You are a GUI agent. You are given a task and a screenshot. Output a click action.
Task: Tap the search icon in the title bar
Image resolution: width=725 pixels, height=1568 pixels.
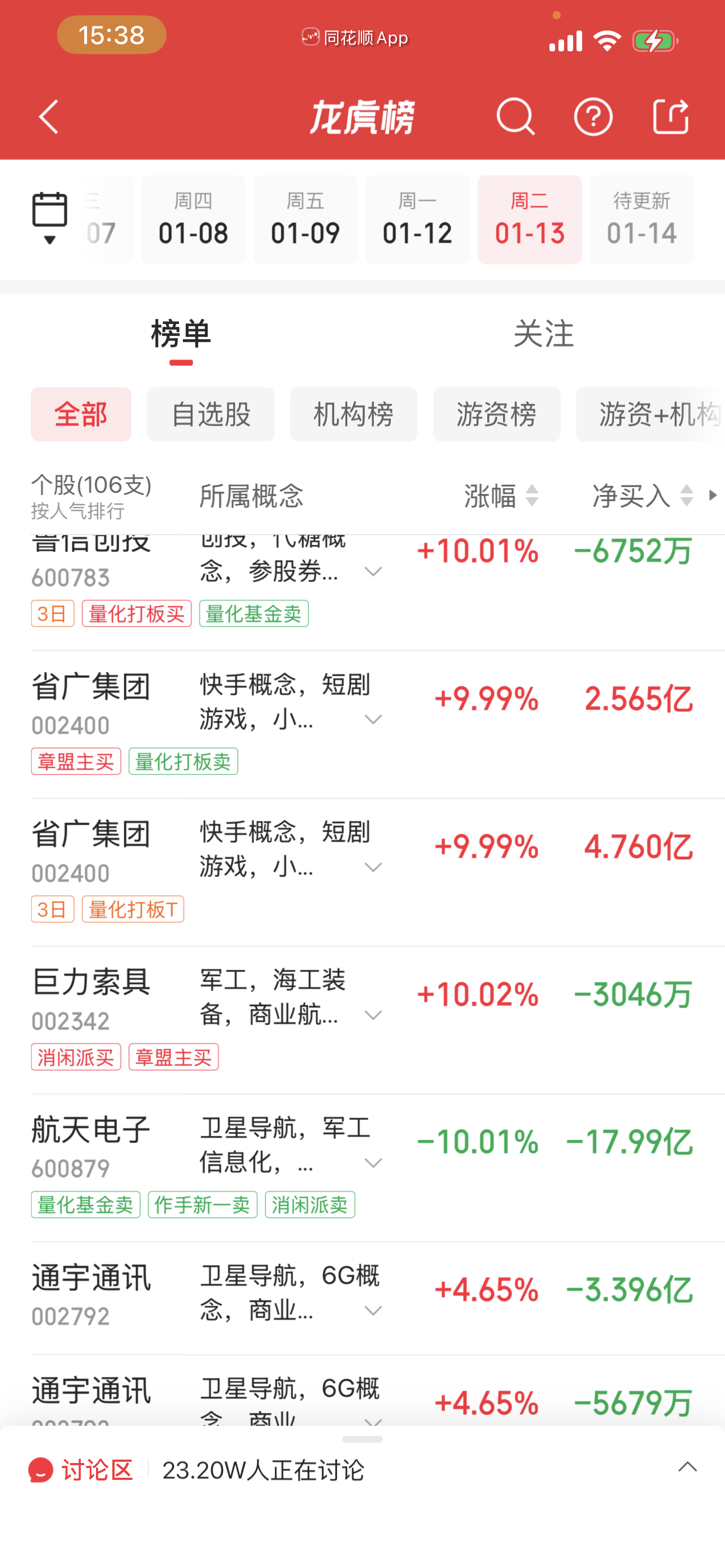pos(514,117)
